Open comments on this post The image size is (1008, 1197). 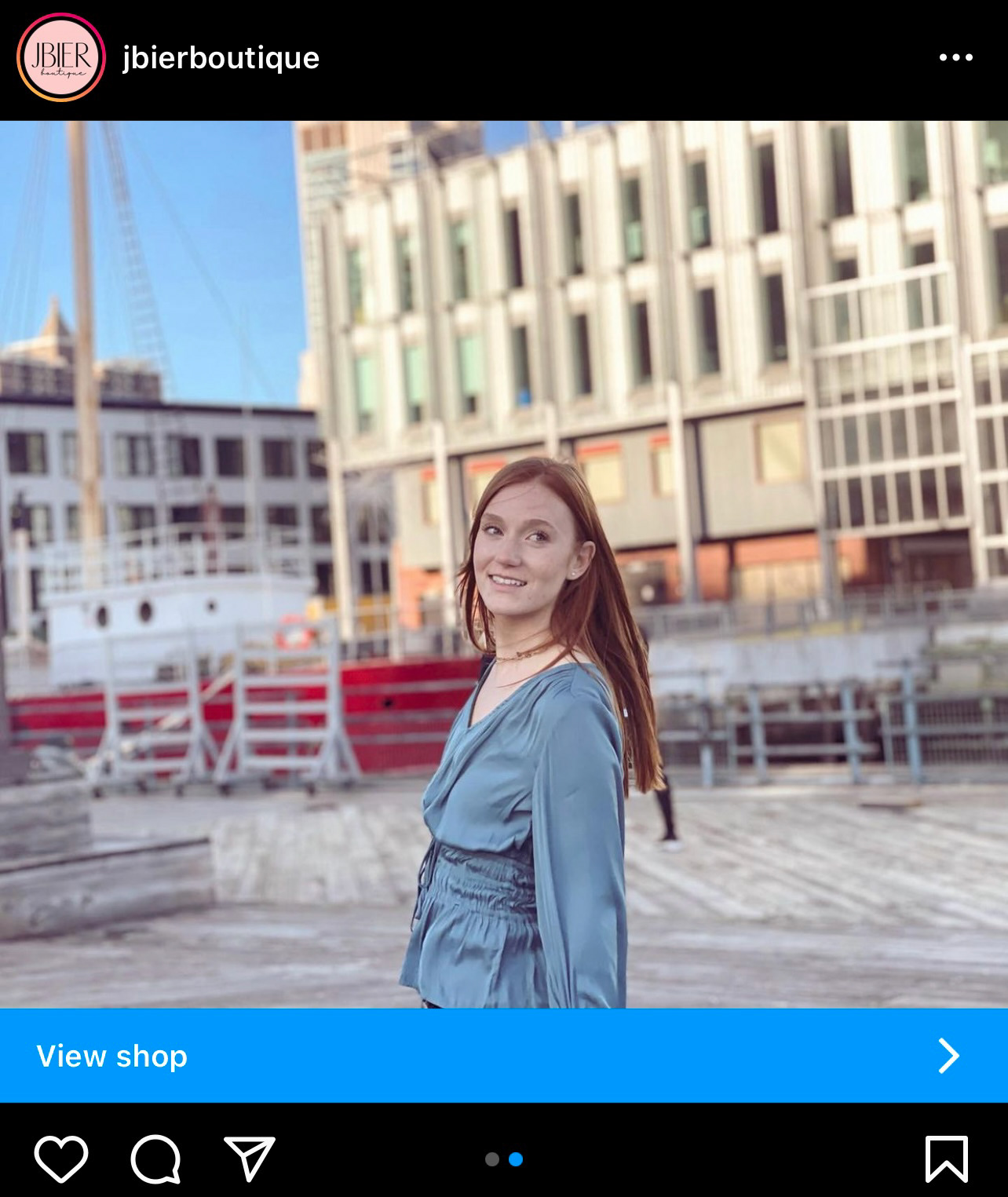point(155,1159)
